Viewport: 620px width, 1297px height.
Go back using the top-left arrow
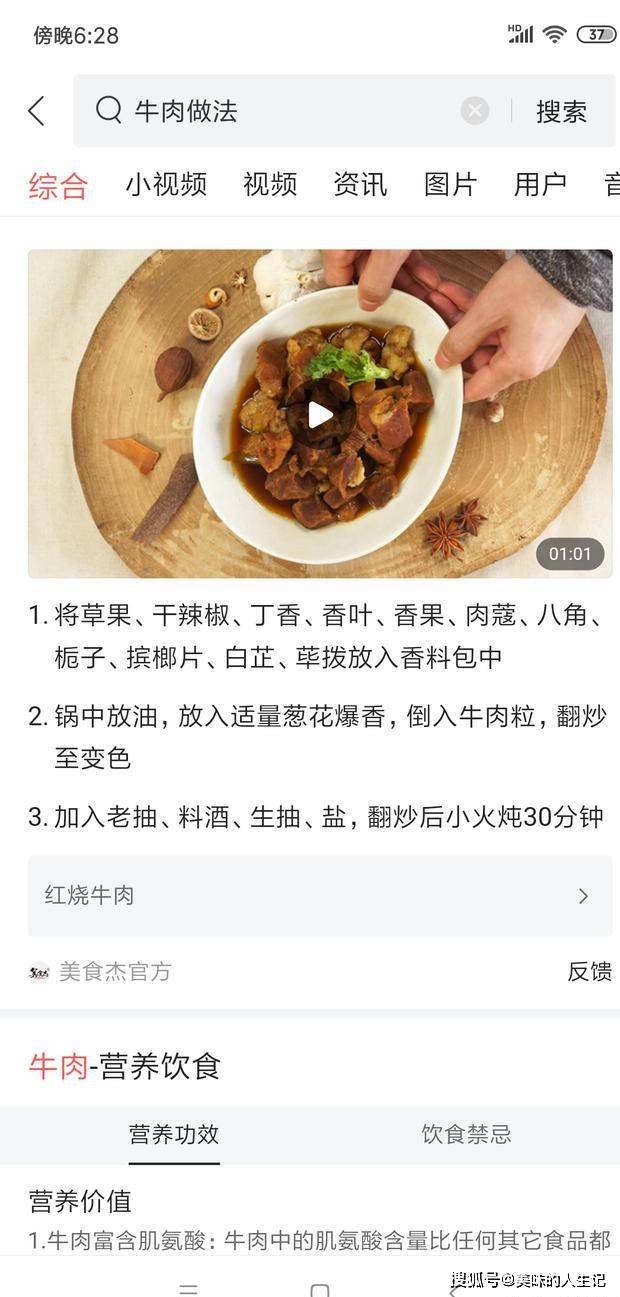point(37,111)
